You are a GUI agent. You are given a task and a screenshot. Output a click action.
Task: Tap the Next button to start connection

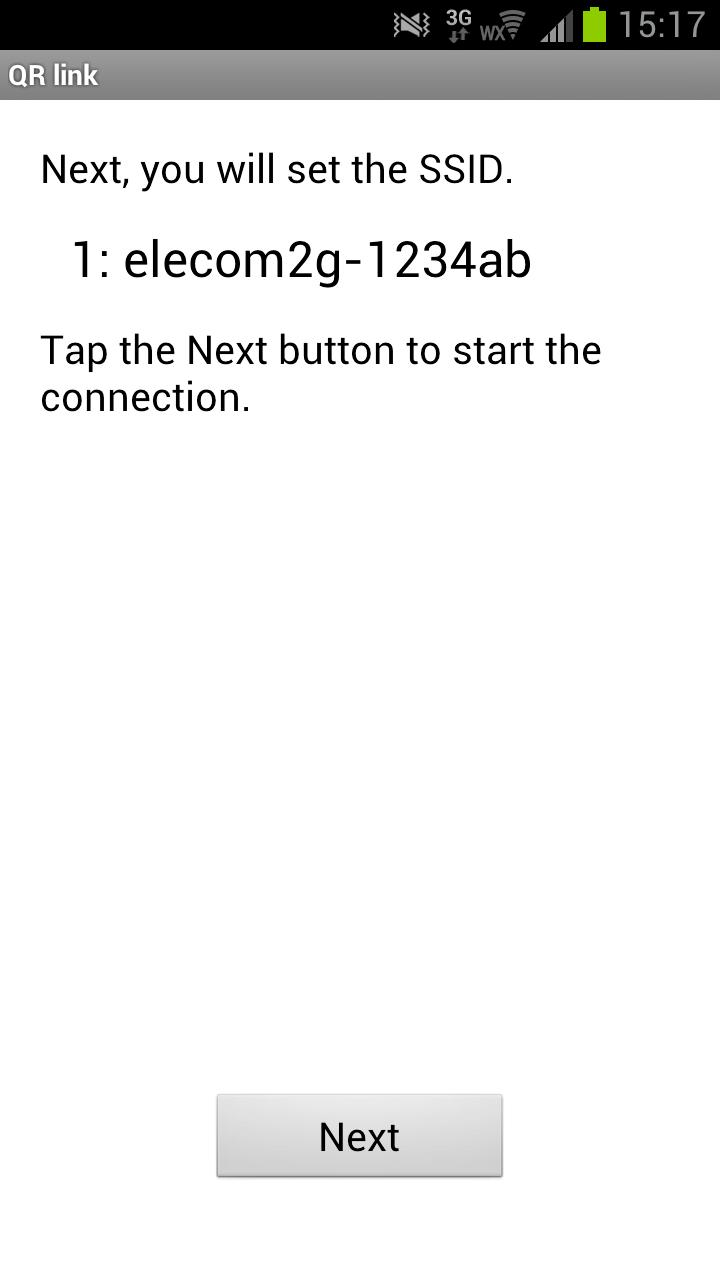[359, 1135]
